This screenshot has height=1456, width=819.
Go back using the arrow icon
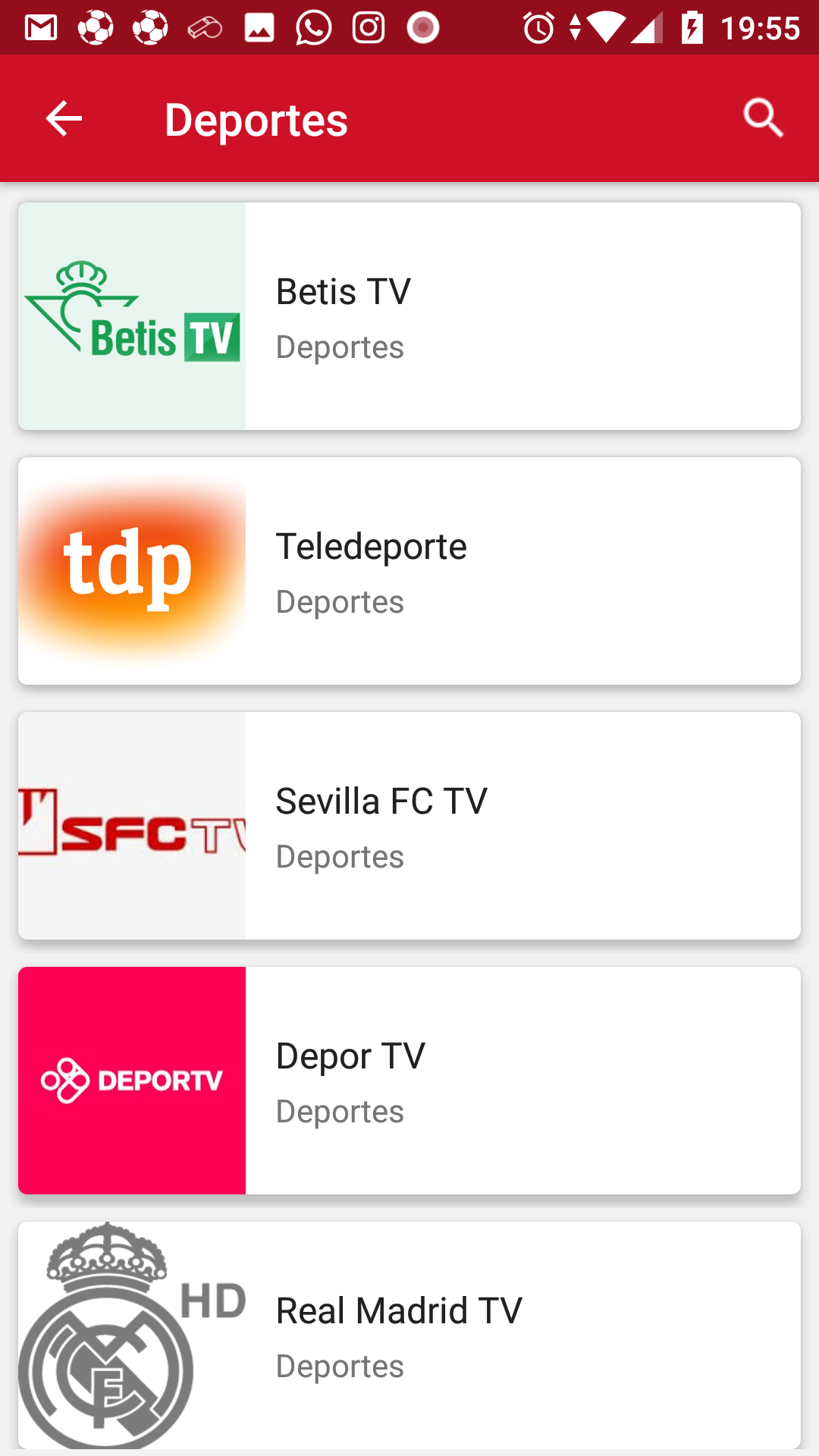pos(64,119)
